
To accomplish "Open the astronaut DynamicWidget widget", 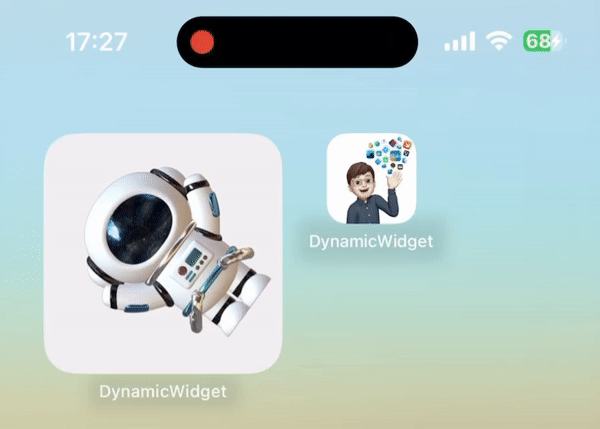I will [162, 253].
